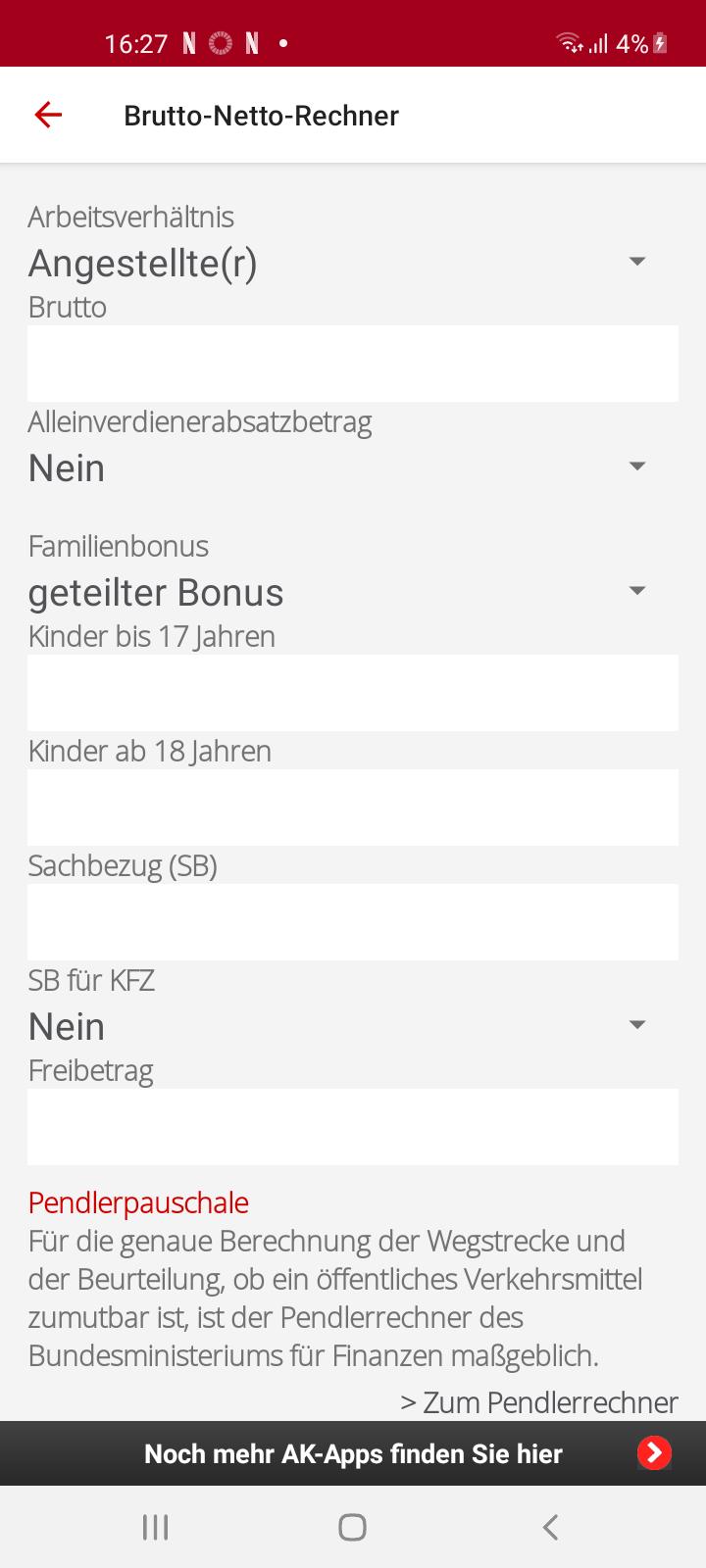Open the Noch mehr AK-Apps banner
The image size is (706, 1568).
coord(353,1453)
